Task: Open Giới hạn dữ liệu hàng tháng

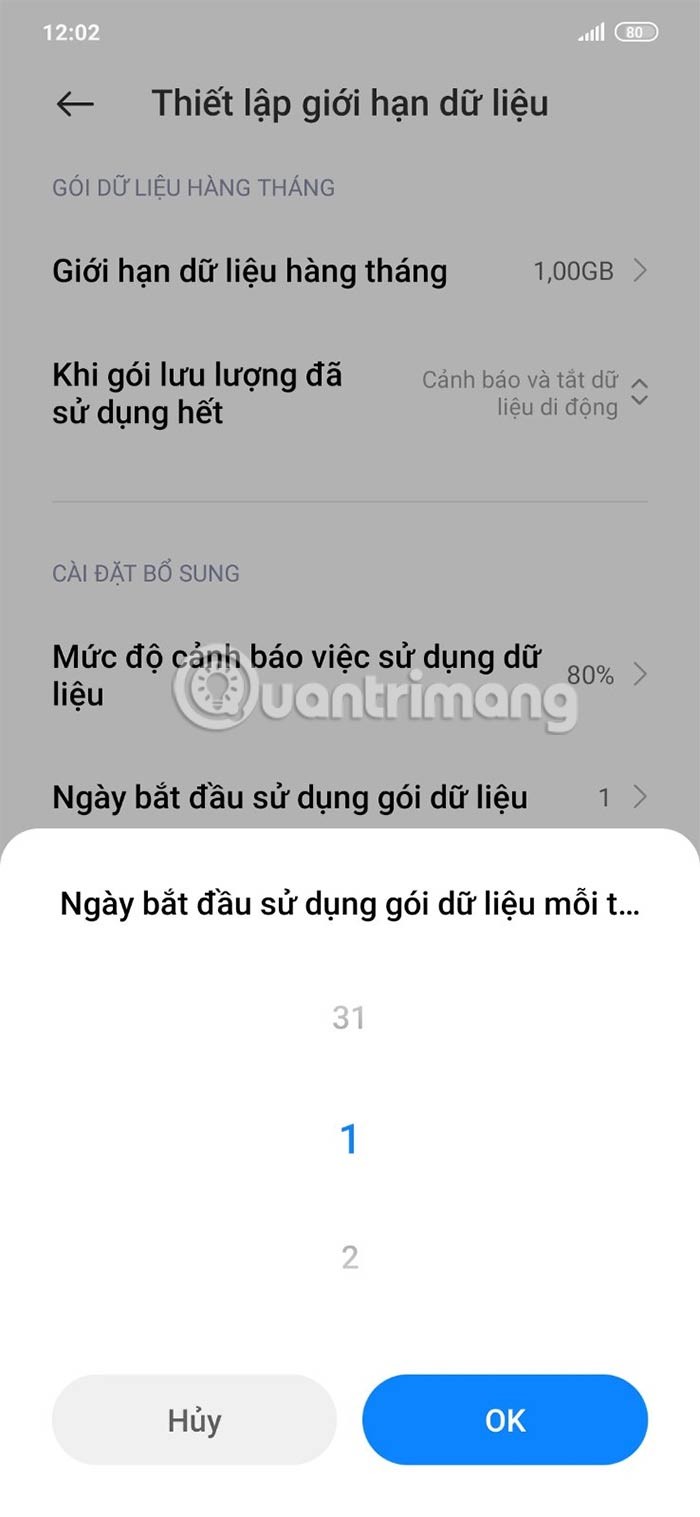Action: (349, 271)
